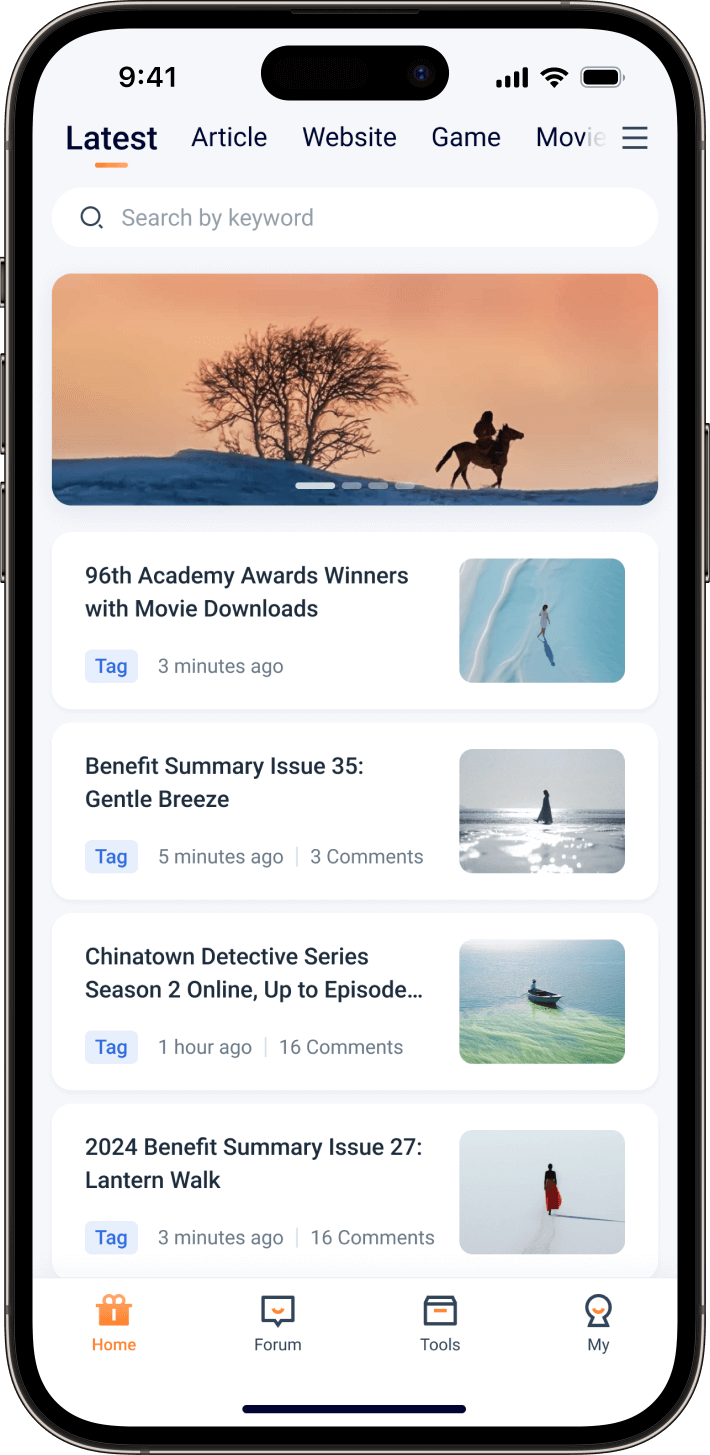Switch to the Forum tab
This screenshot has width=710, height=1455.
(x=277, y=1323)
